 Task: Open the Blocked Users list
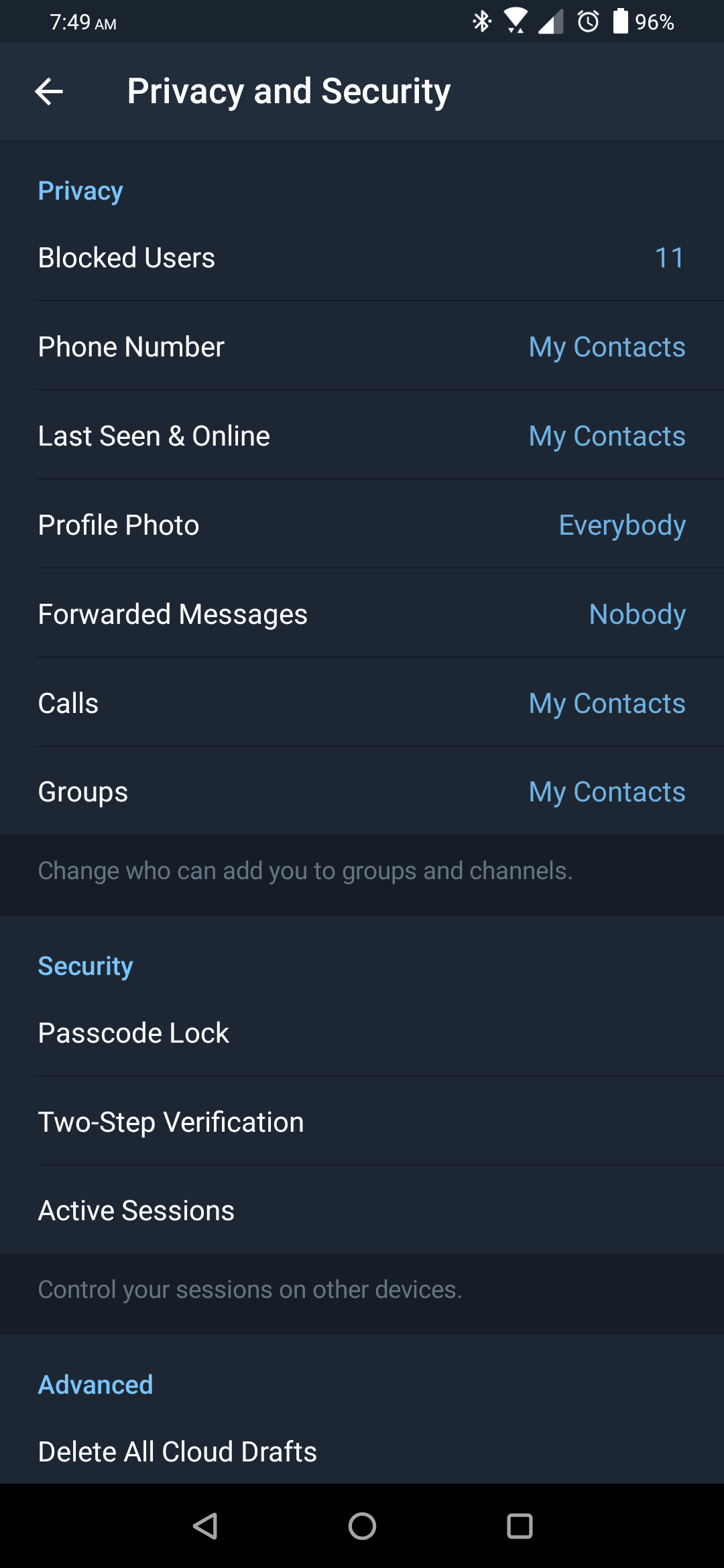coord(362,258)
